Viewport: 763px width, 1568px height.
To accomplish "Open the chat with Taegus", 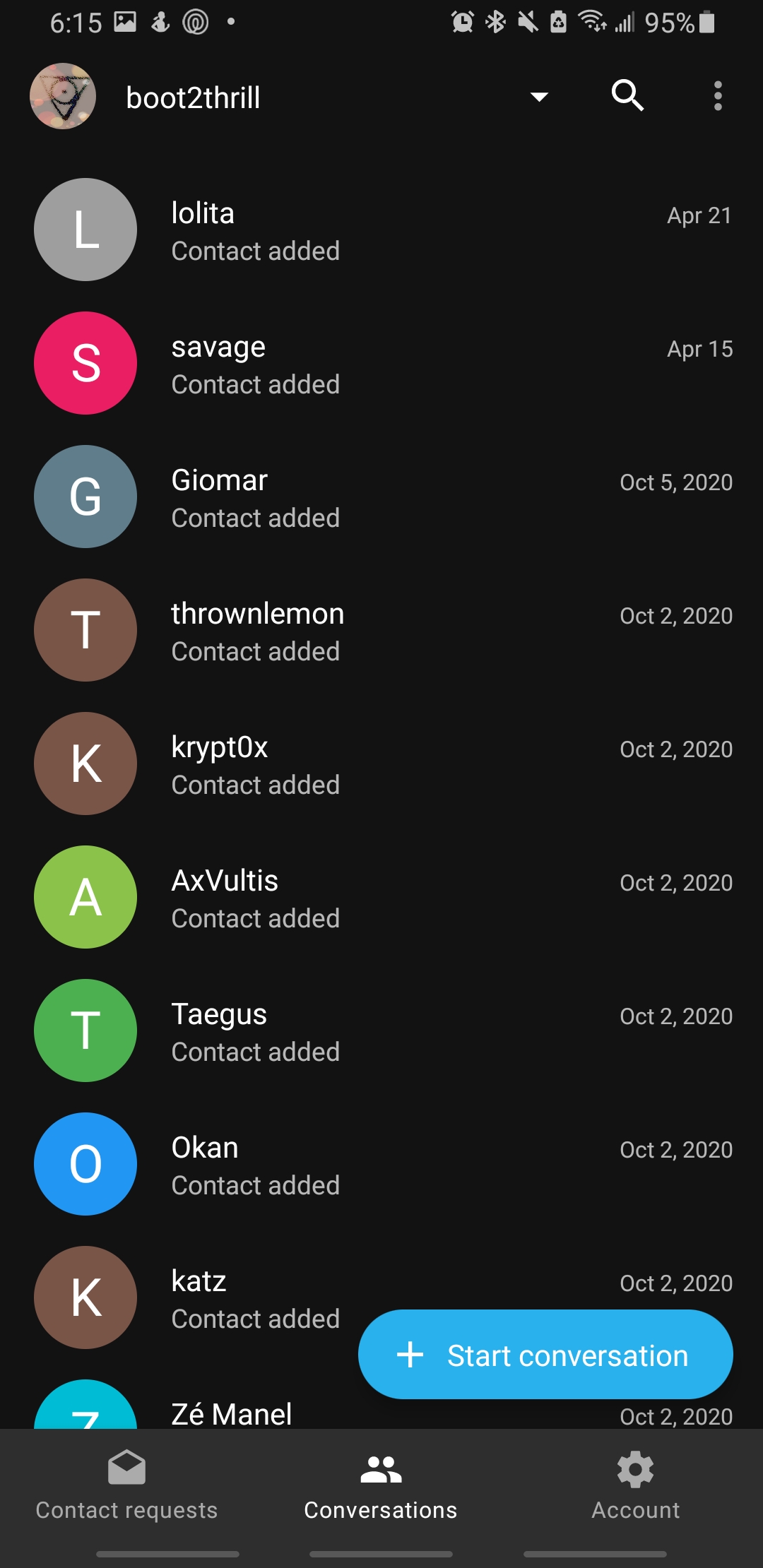I will [381, 1031].
